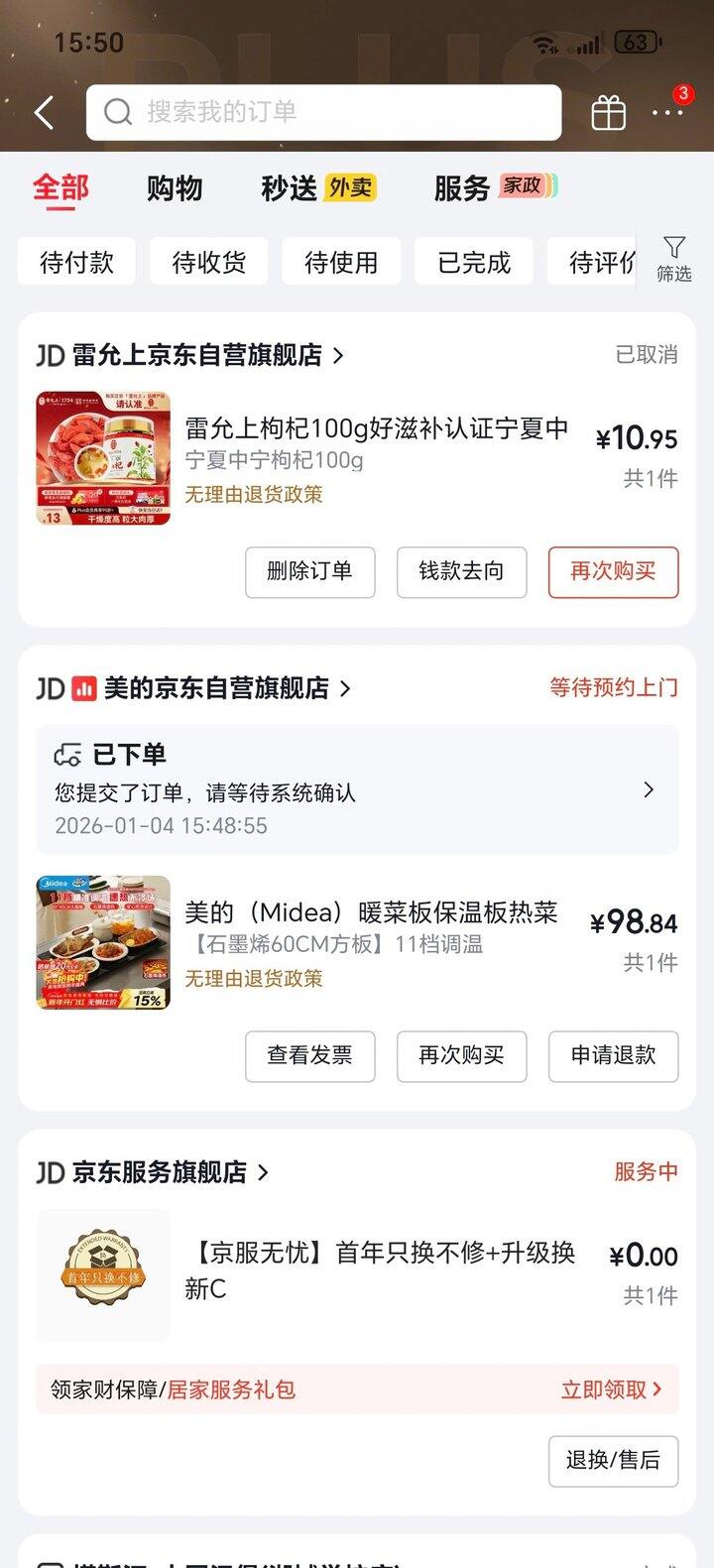Tap 申请退款 on the Midea order
Screen dimensions: 714x1568
(x=613, y=1055)
